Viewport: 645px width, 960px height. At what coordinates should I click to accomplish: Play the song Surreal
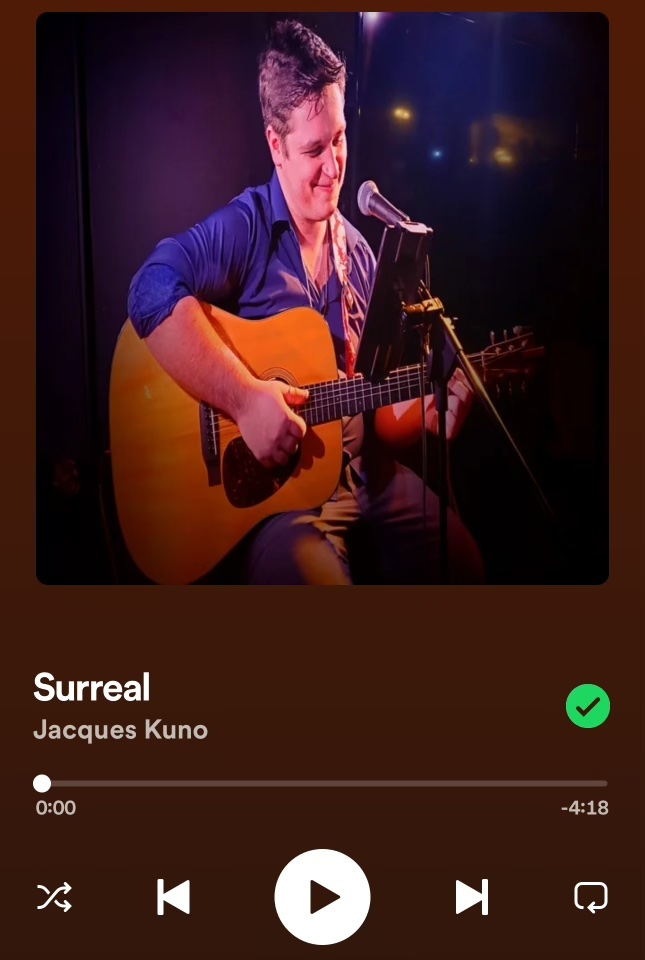point(322,897)
